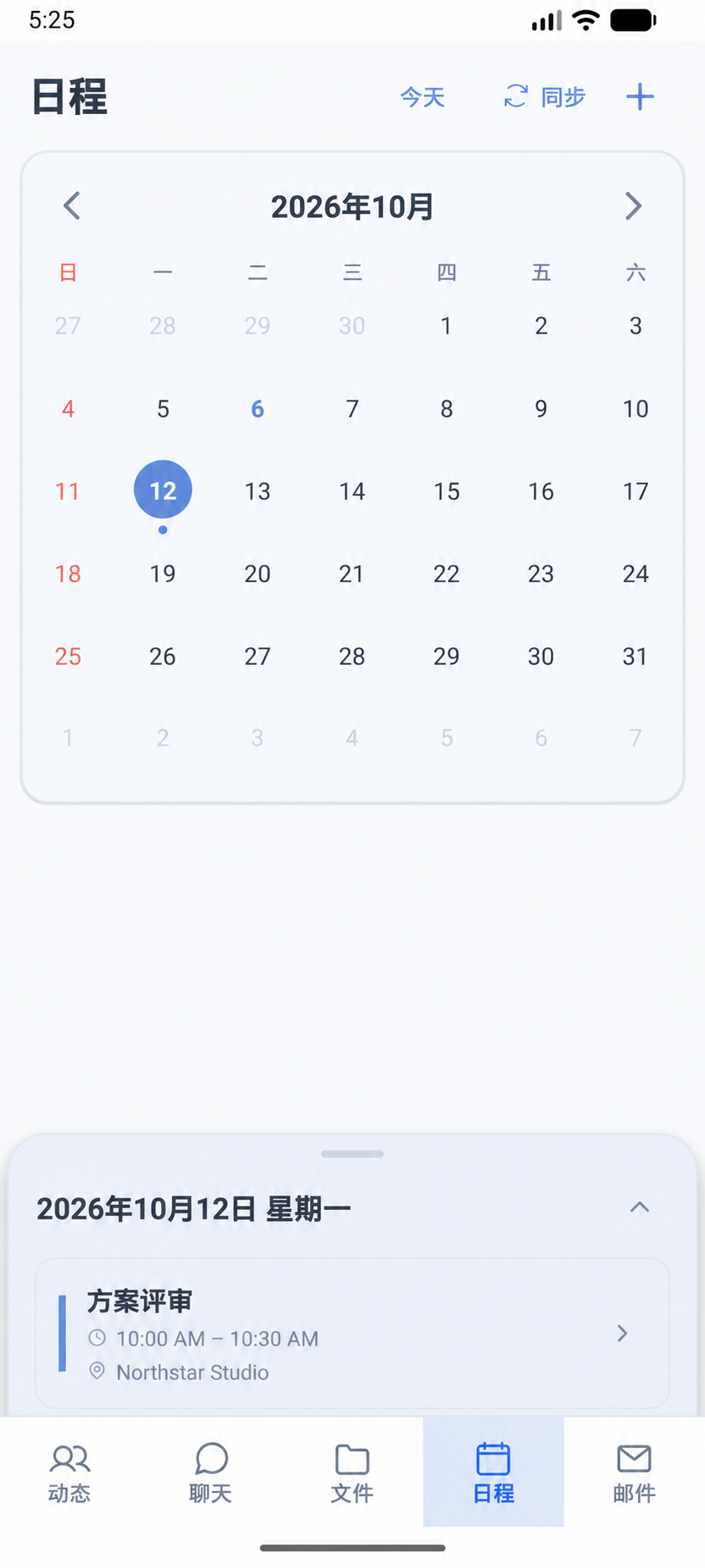
Task: Go to the next month
Action: coord(634,206)
